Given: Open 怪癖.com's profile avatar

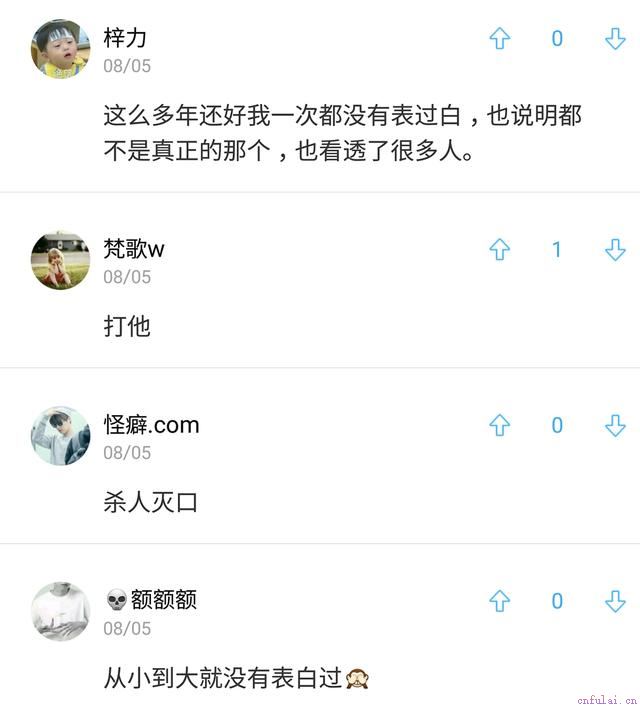Looking at the screenshot, I should 60,436.
